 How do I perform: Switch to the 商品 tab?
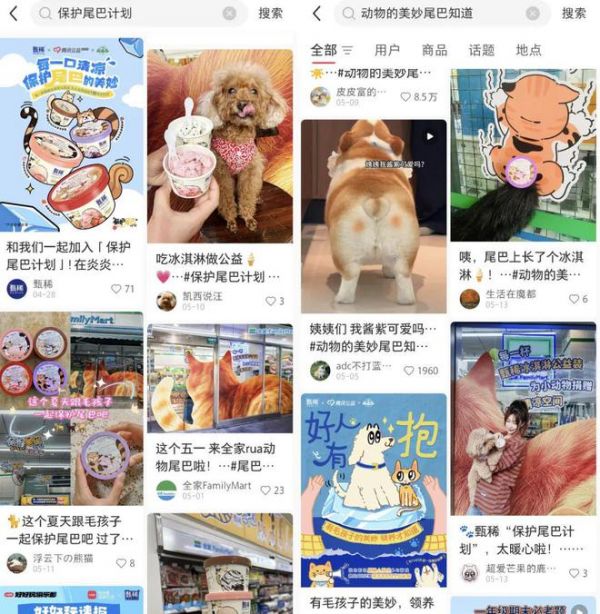click(434, 50)
